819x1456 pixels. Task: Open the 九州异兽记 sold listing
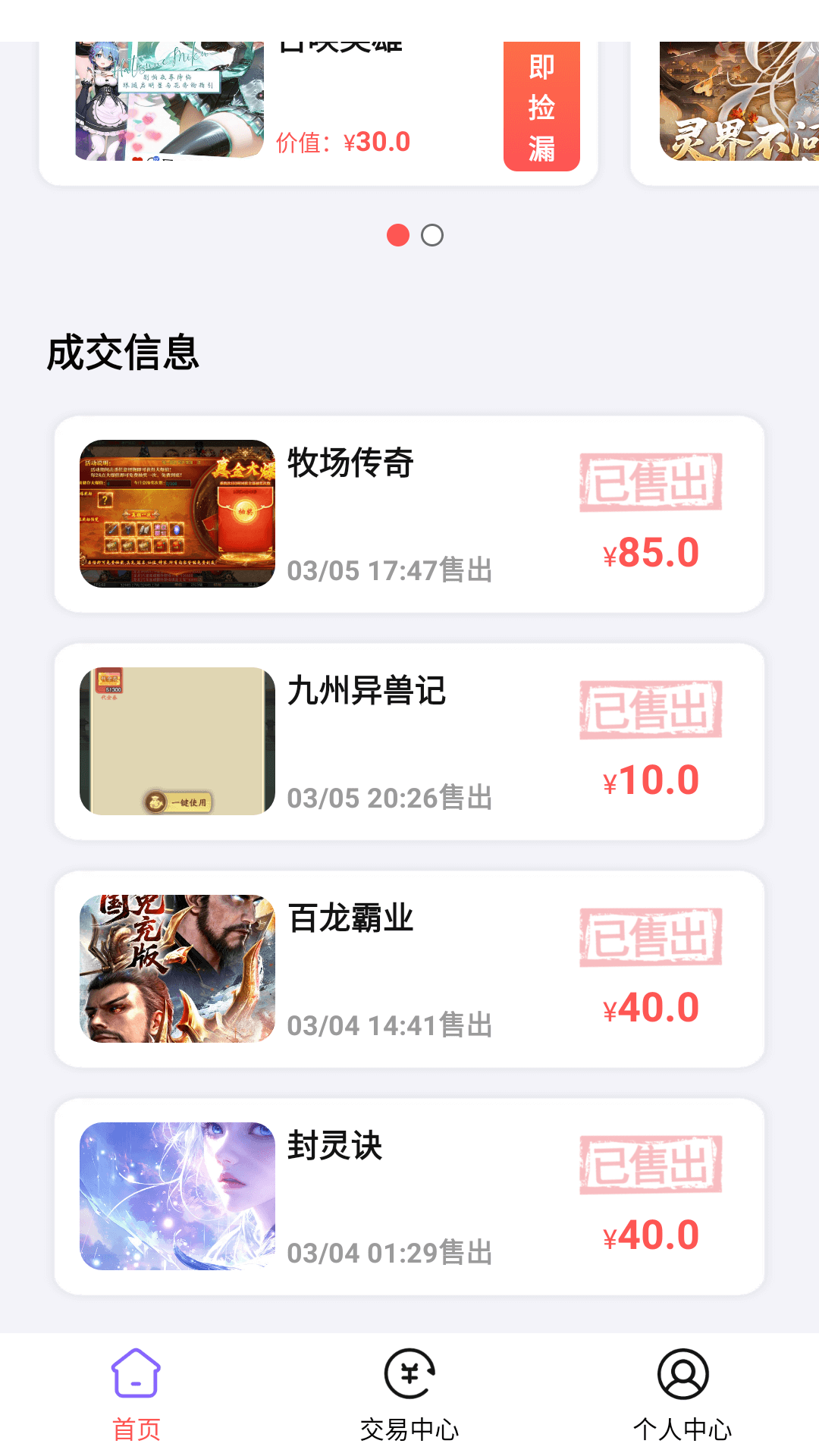(409, 742)
